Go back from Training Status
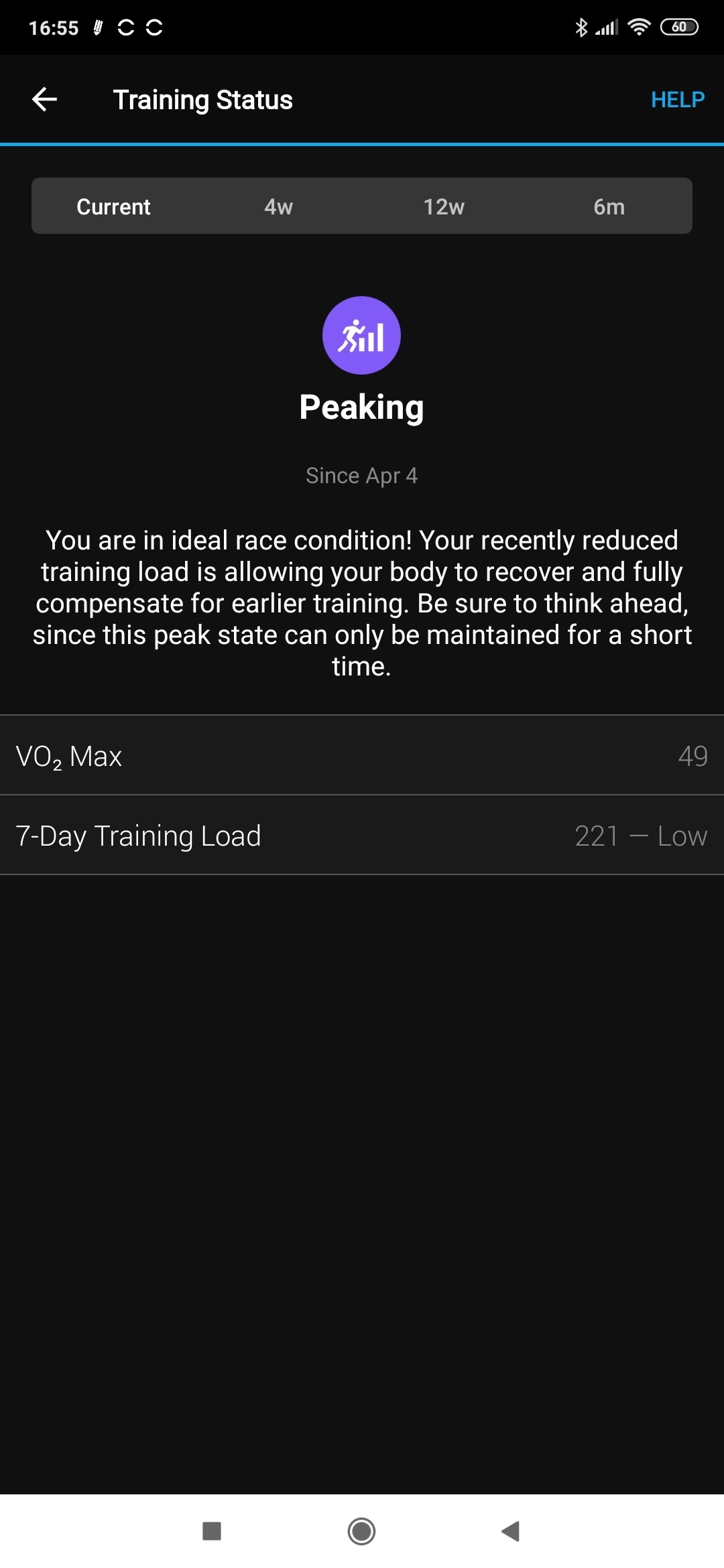This screenshot has width=724, height=1568. pyautogui.click(x=44, y=100)
